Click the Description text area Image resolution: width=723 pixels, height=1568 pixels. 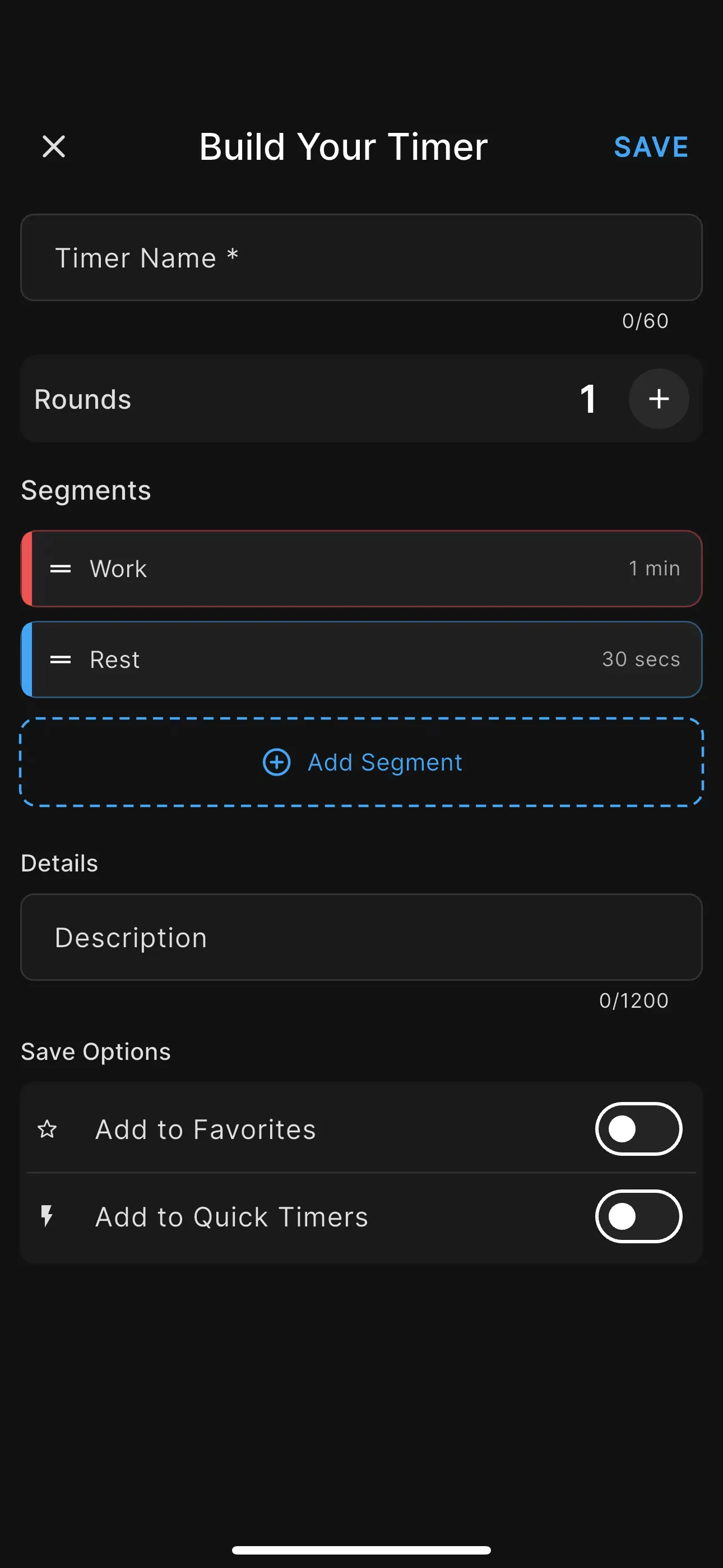pyautogui.click(x=361, y=938)
